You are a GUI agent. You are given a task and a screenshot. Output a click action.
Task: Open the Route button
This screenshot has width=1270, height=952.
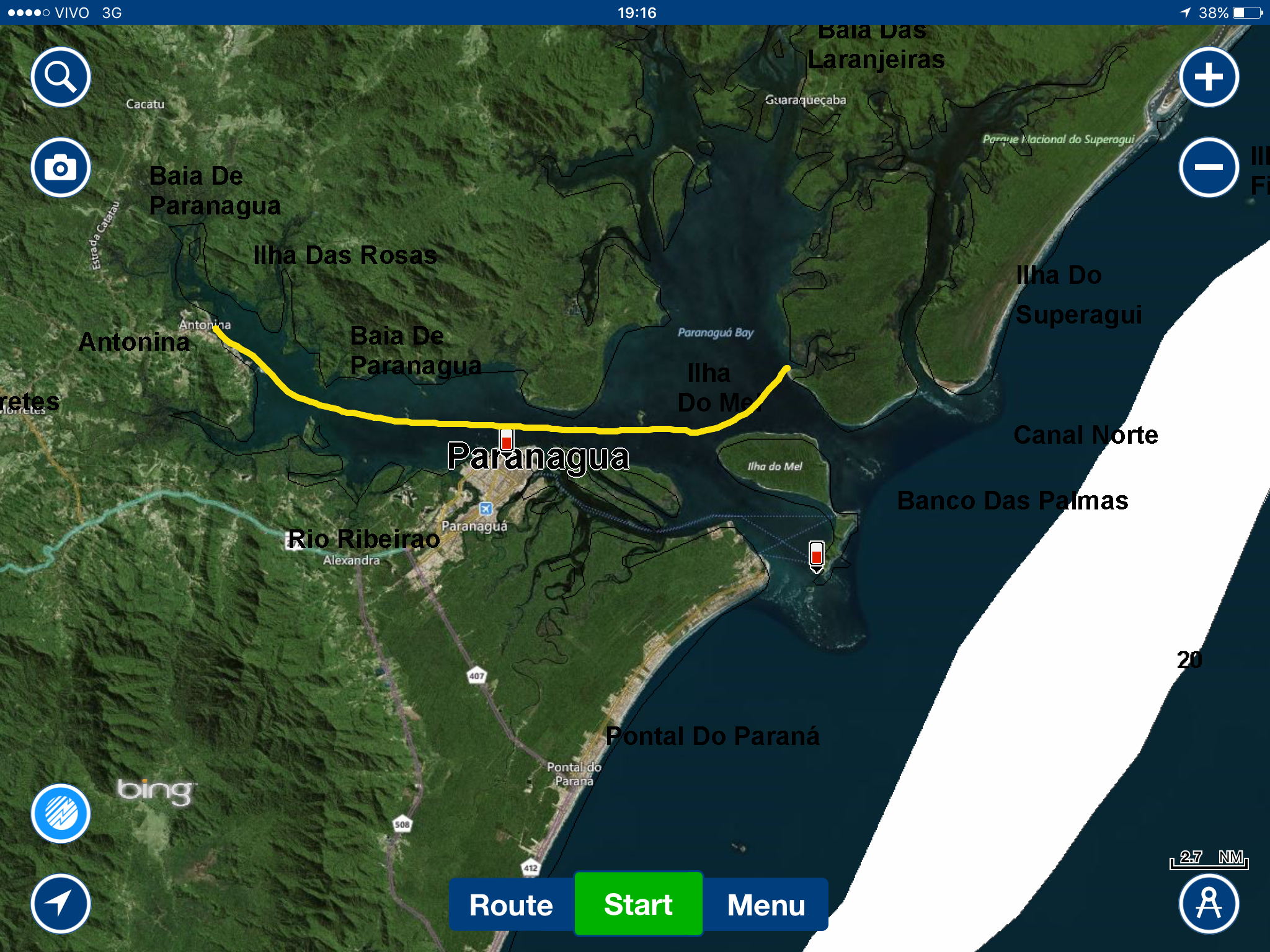(x=512, y=905)
